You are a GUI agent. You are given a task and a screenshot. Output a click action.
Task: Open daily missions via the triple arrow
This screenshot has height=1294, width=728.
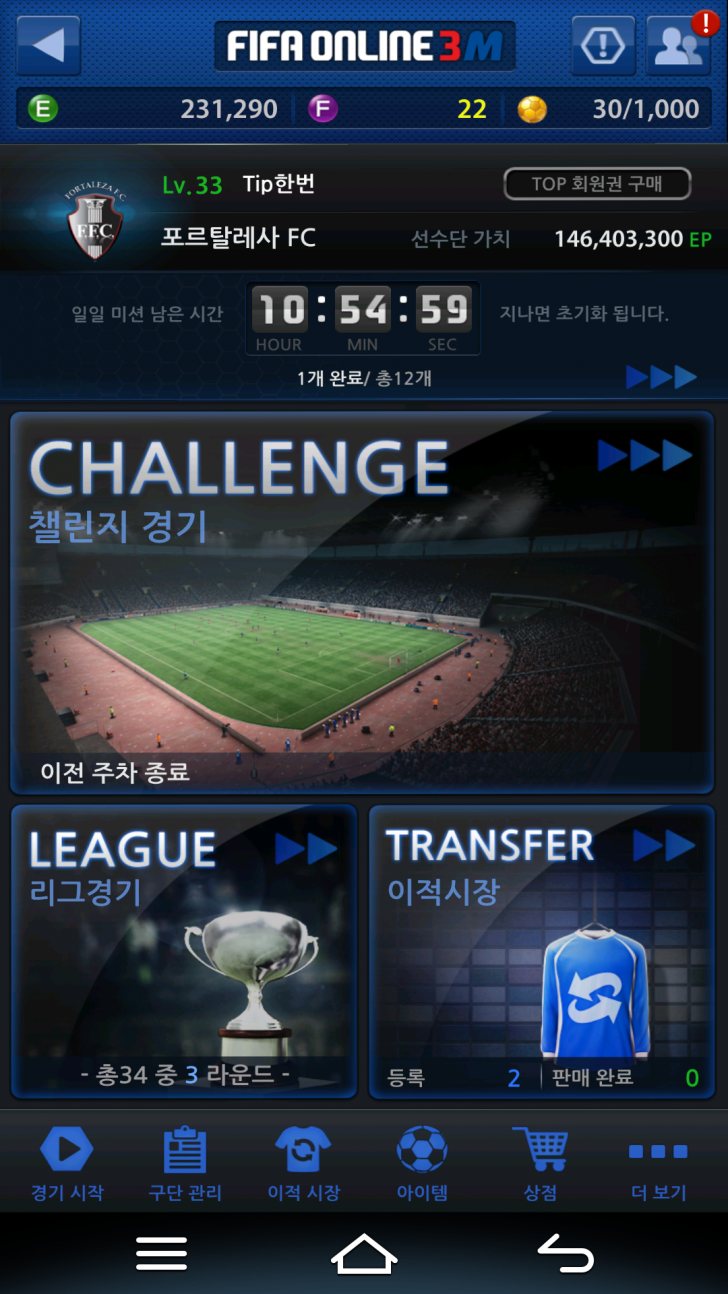pos(661,377)
